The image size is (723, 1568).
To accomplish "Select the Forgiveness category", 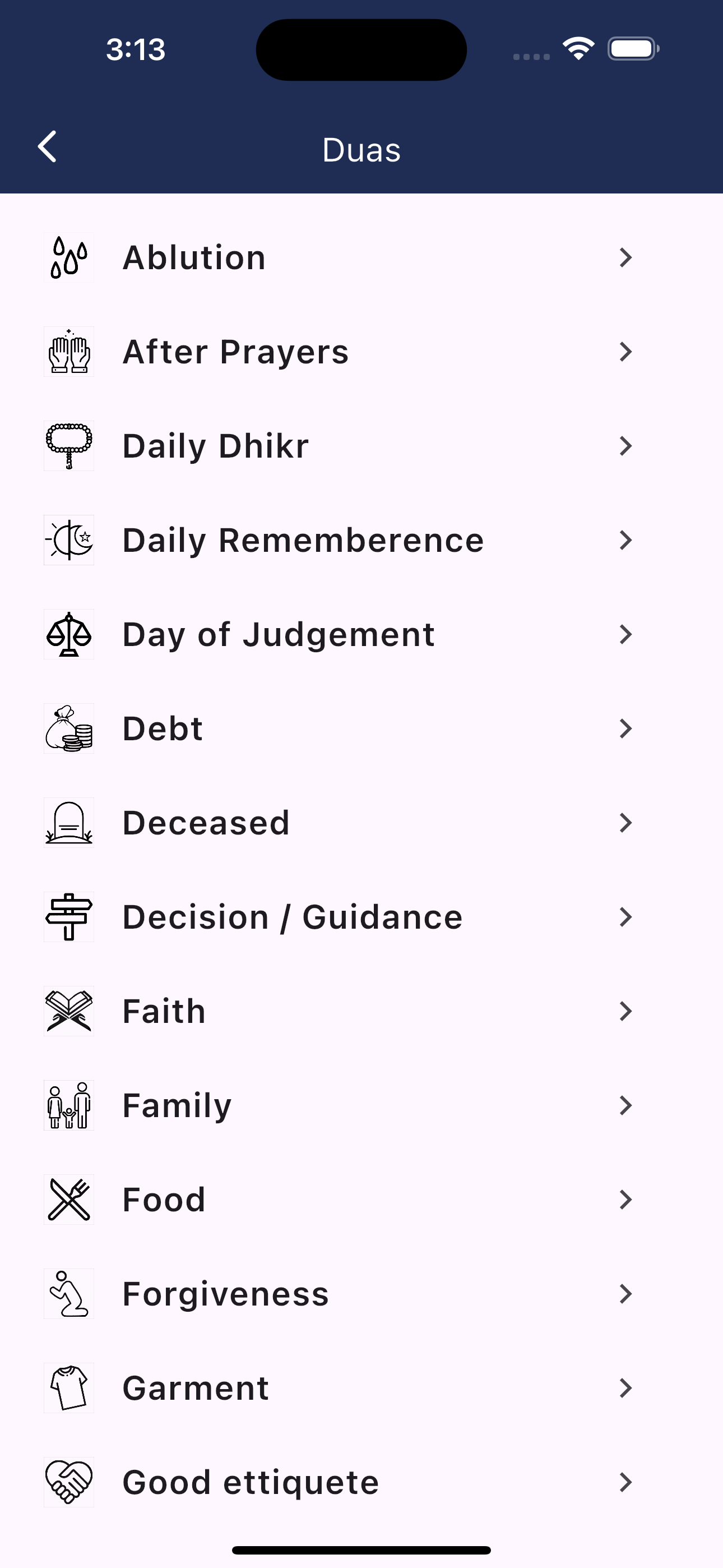I will (x=361, y=1293).
